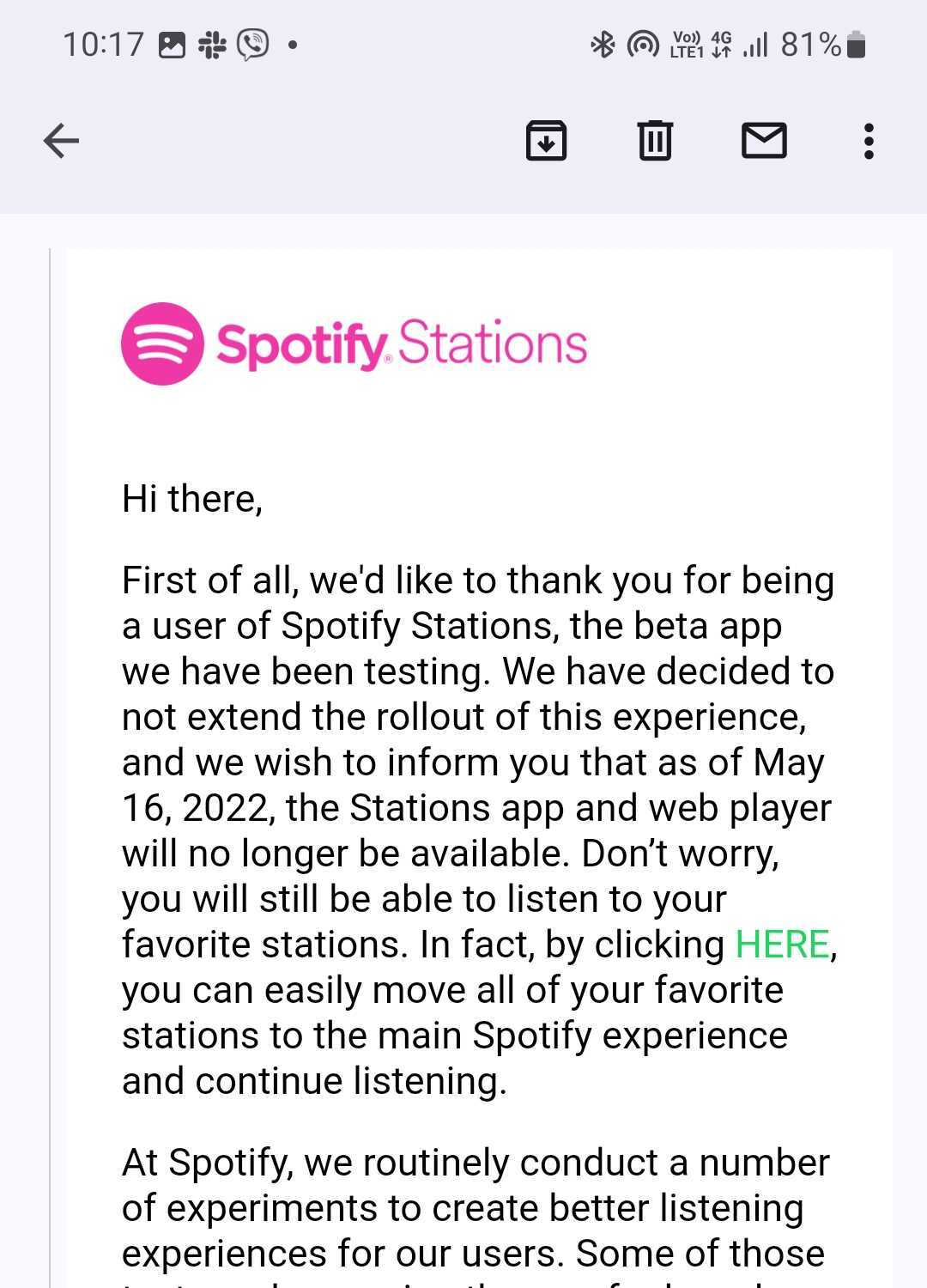Viewport: 927px width, 1288px height.
Task: Open the Slack notification icon
Action: [x=212, y=43]
